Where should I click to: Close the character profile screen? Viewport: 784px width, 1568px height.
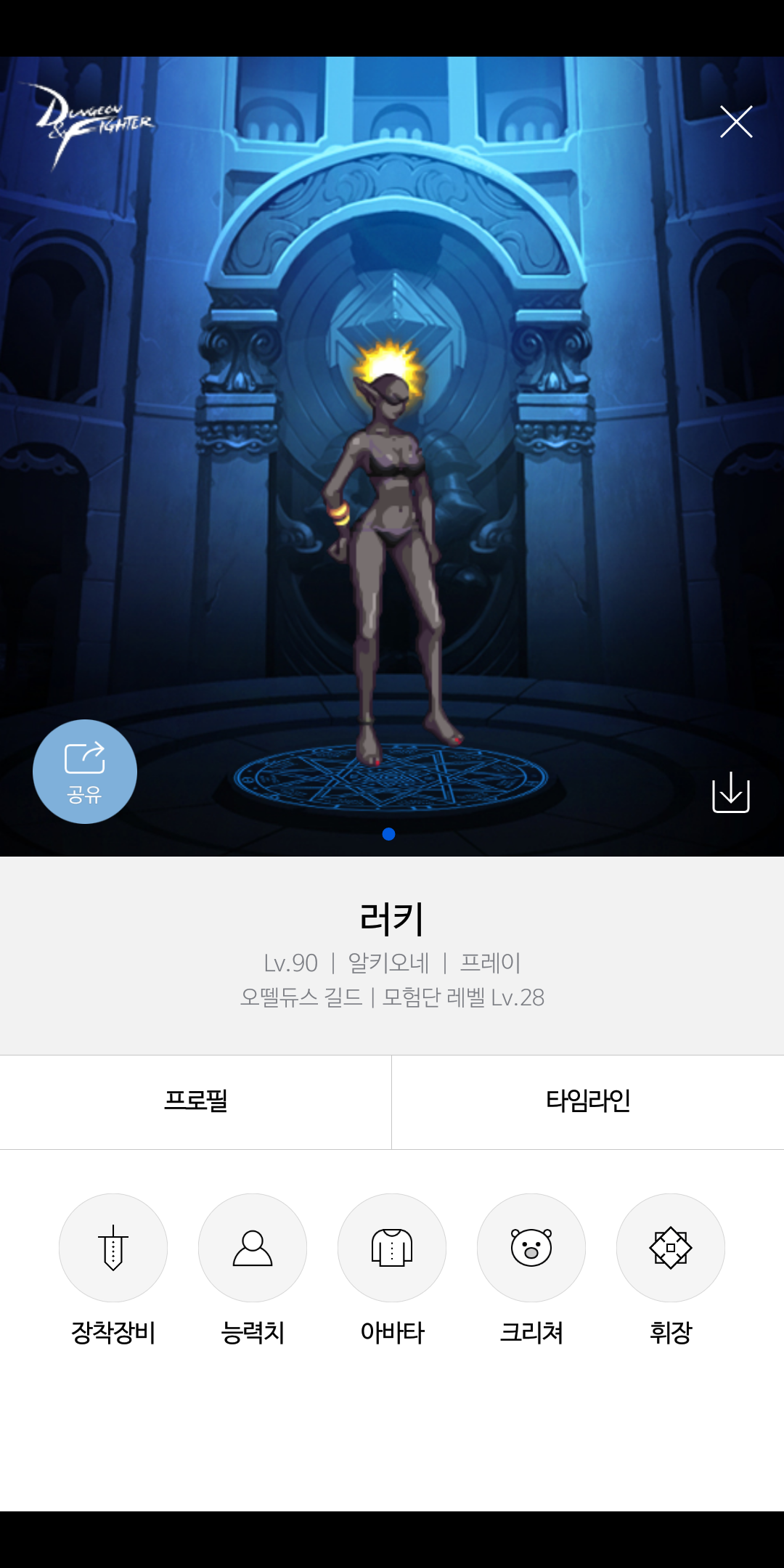pyautogui.click(x=736, y=122)
